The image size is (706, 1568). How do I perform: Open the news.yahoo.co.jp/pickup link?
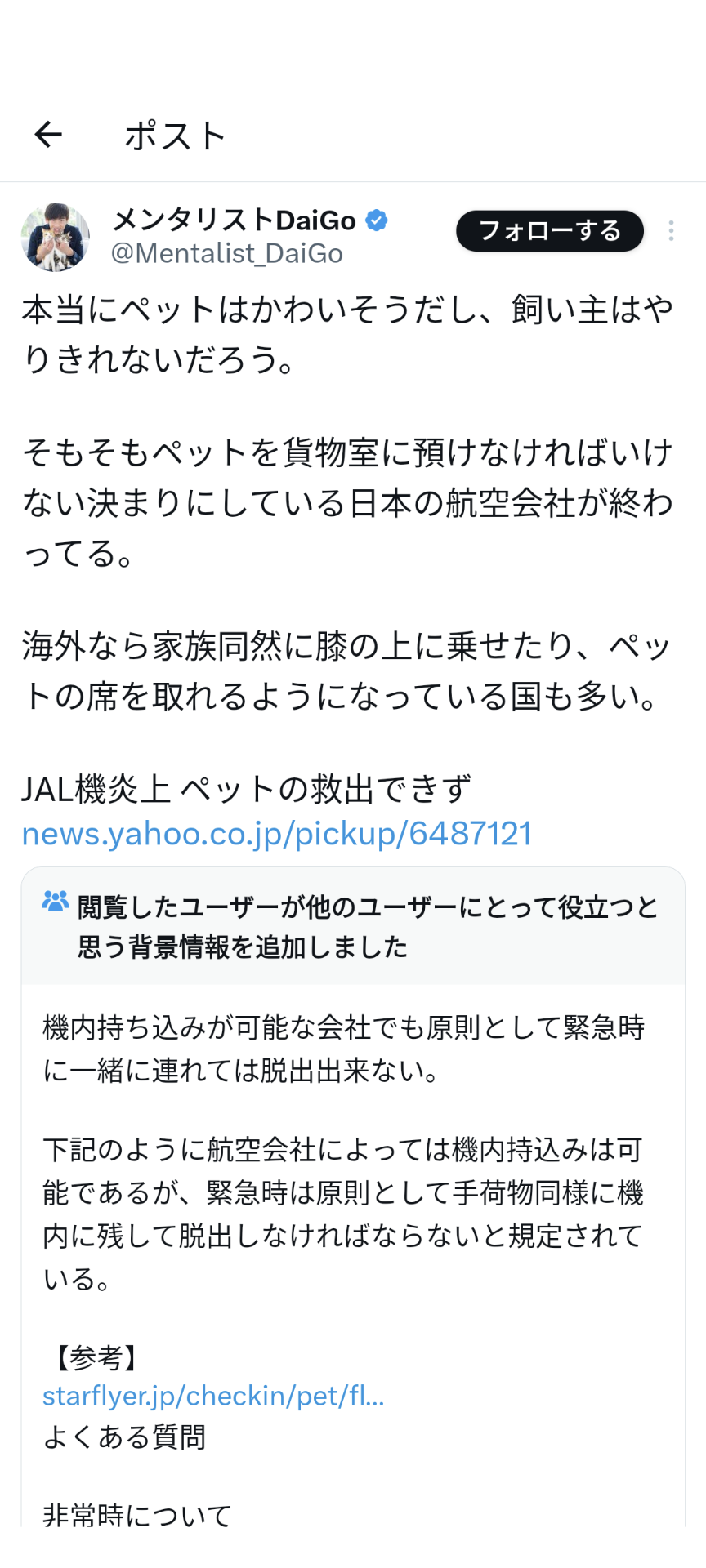[x=277, y=834]
